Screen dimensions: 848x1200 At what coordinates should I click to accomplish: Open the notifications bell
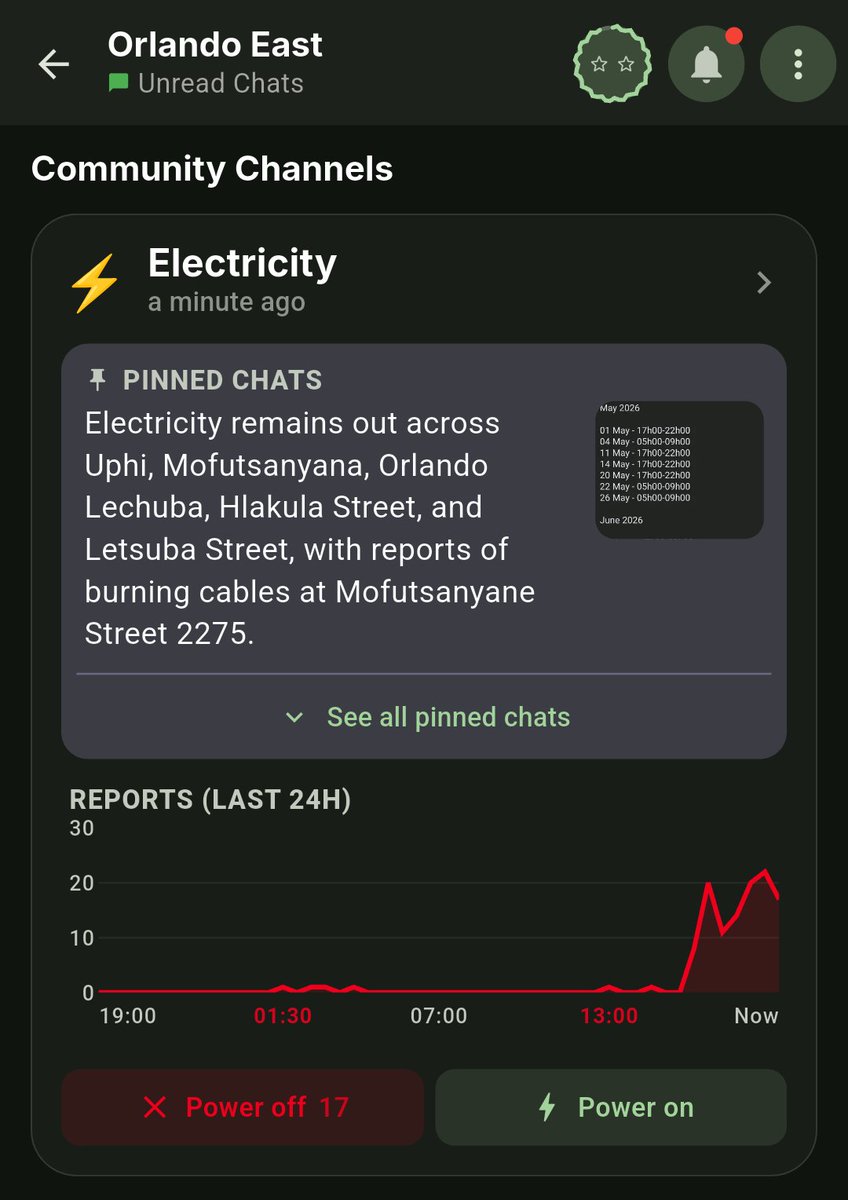(x=706, y=64)
